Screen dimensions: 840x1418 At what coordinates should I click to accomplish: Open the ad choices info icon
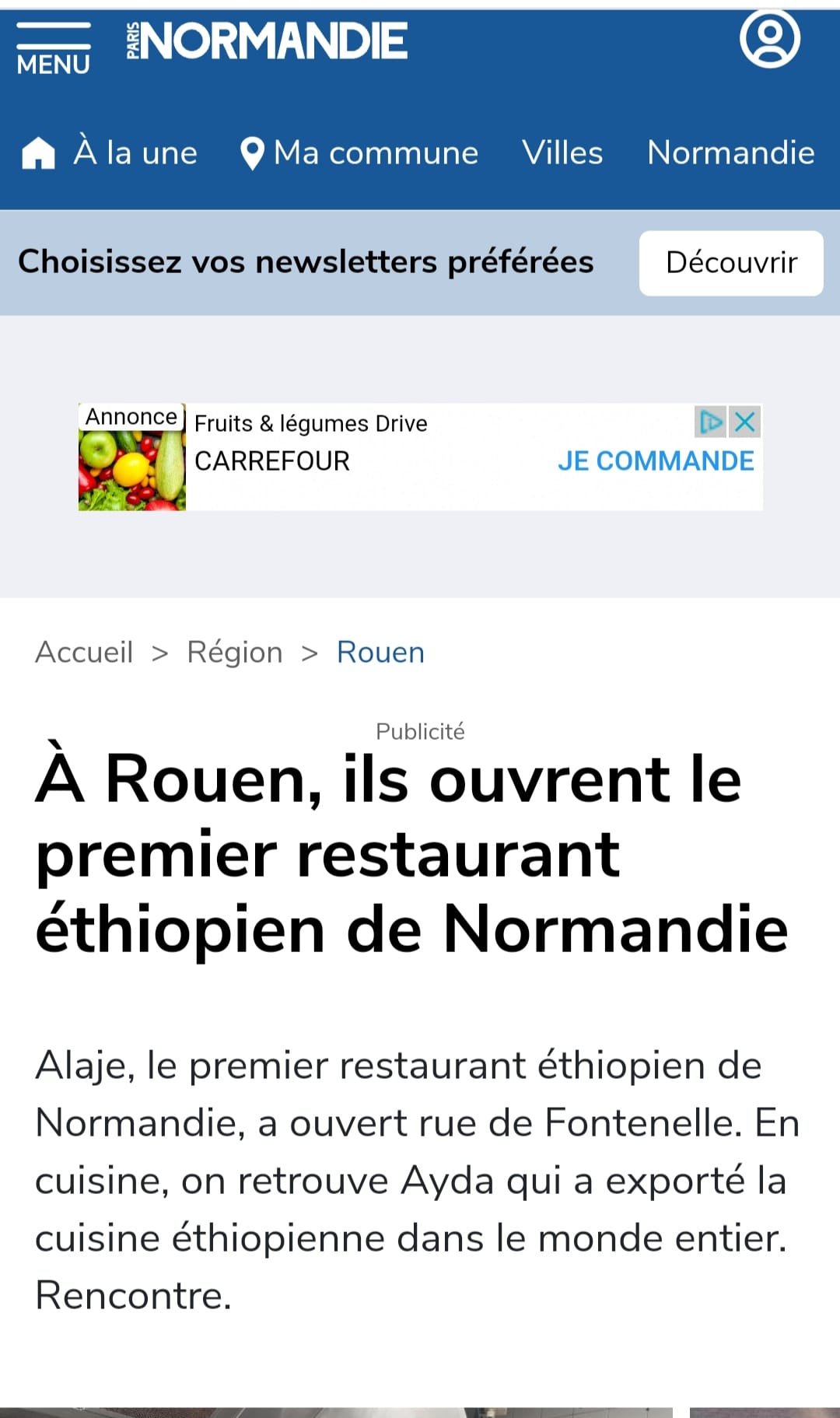711,422
